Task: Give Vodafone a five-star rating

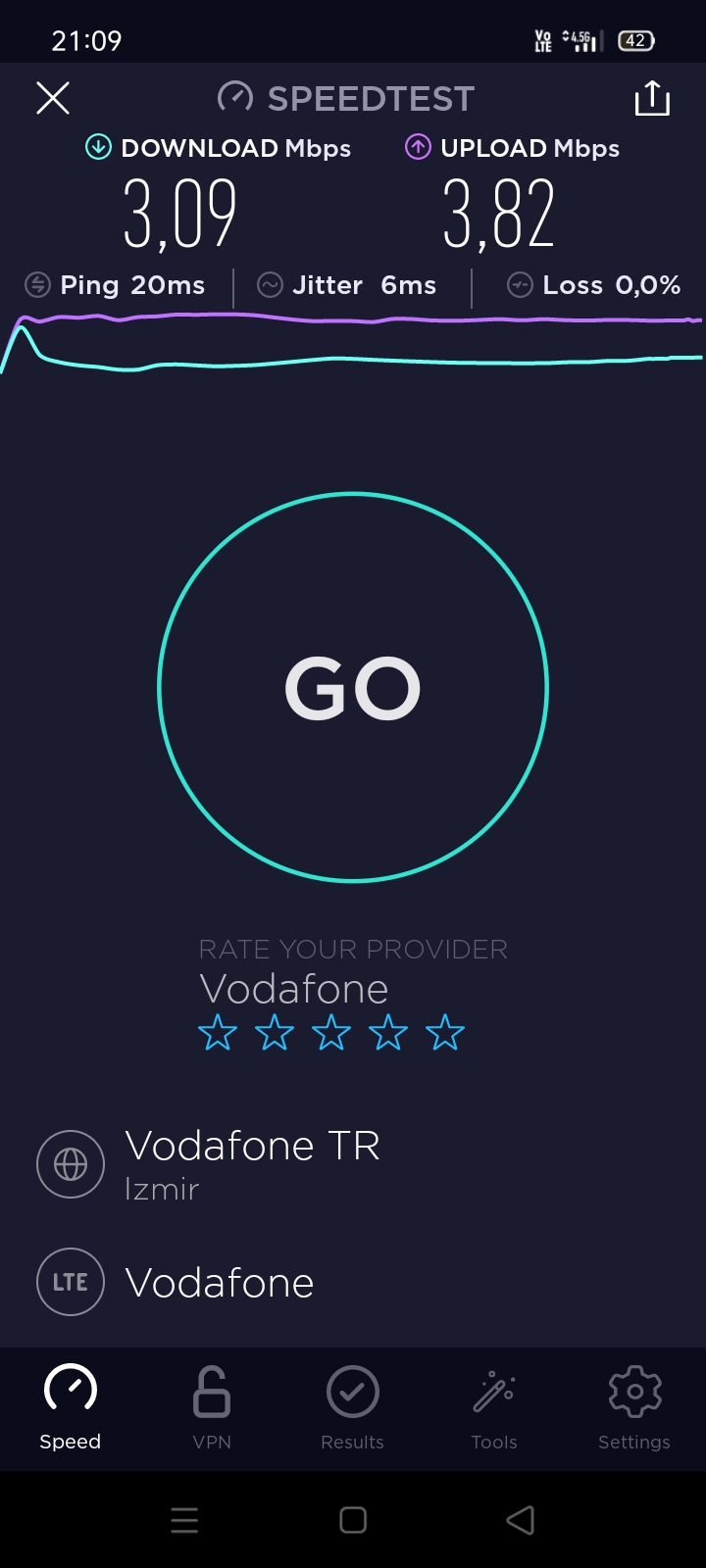Action: (445, 1033)
